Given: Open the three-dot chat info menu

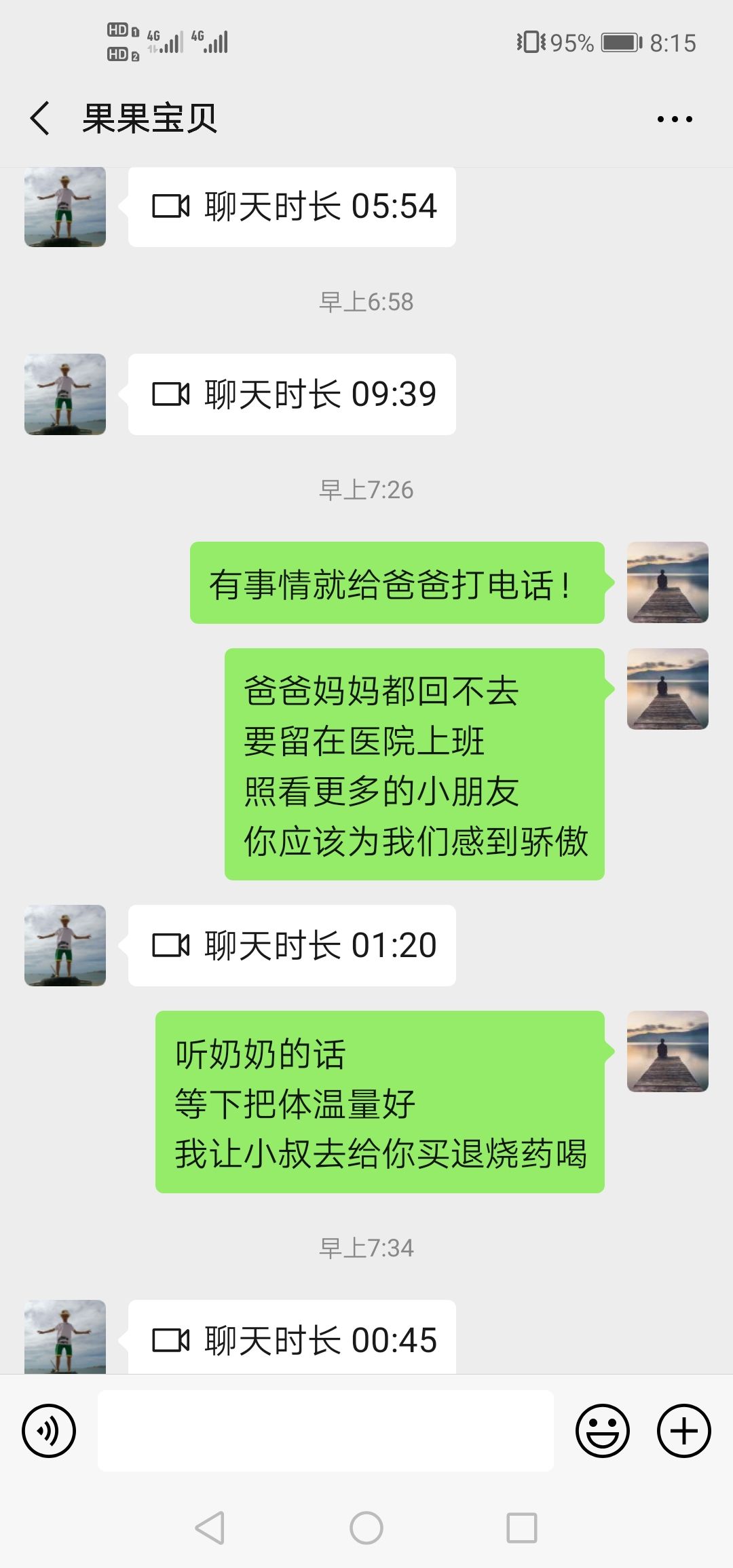Looking at the screenshot, I should (675, 119).
